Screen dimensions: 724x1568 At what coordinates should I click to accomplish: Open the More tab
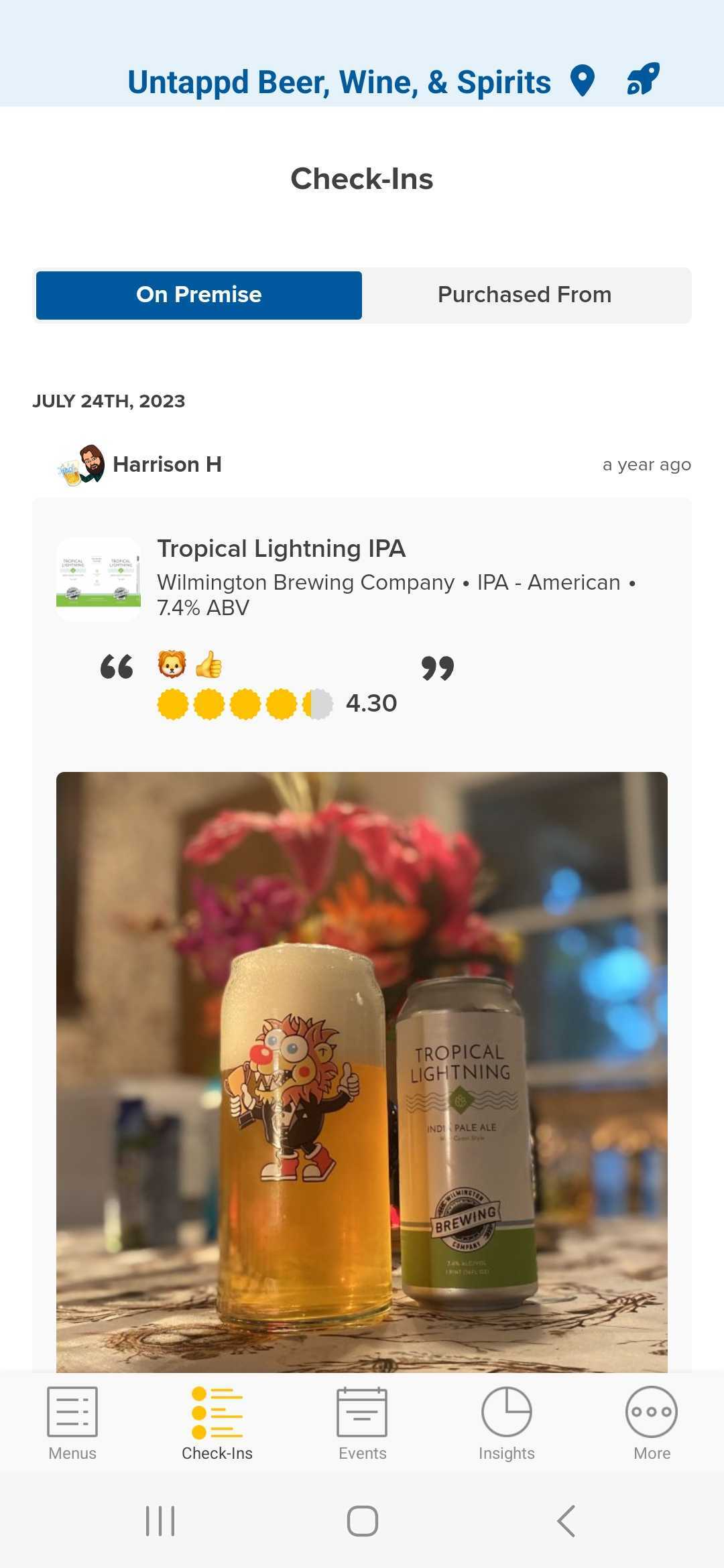pos(652,1423)
